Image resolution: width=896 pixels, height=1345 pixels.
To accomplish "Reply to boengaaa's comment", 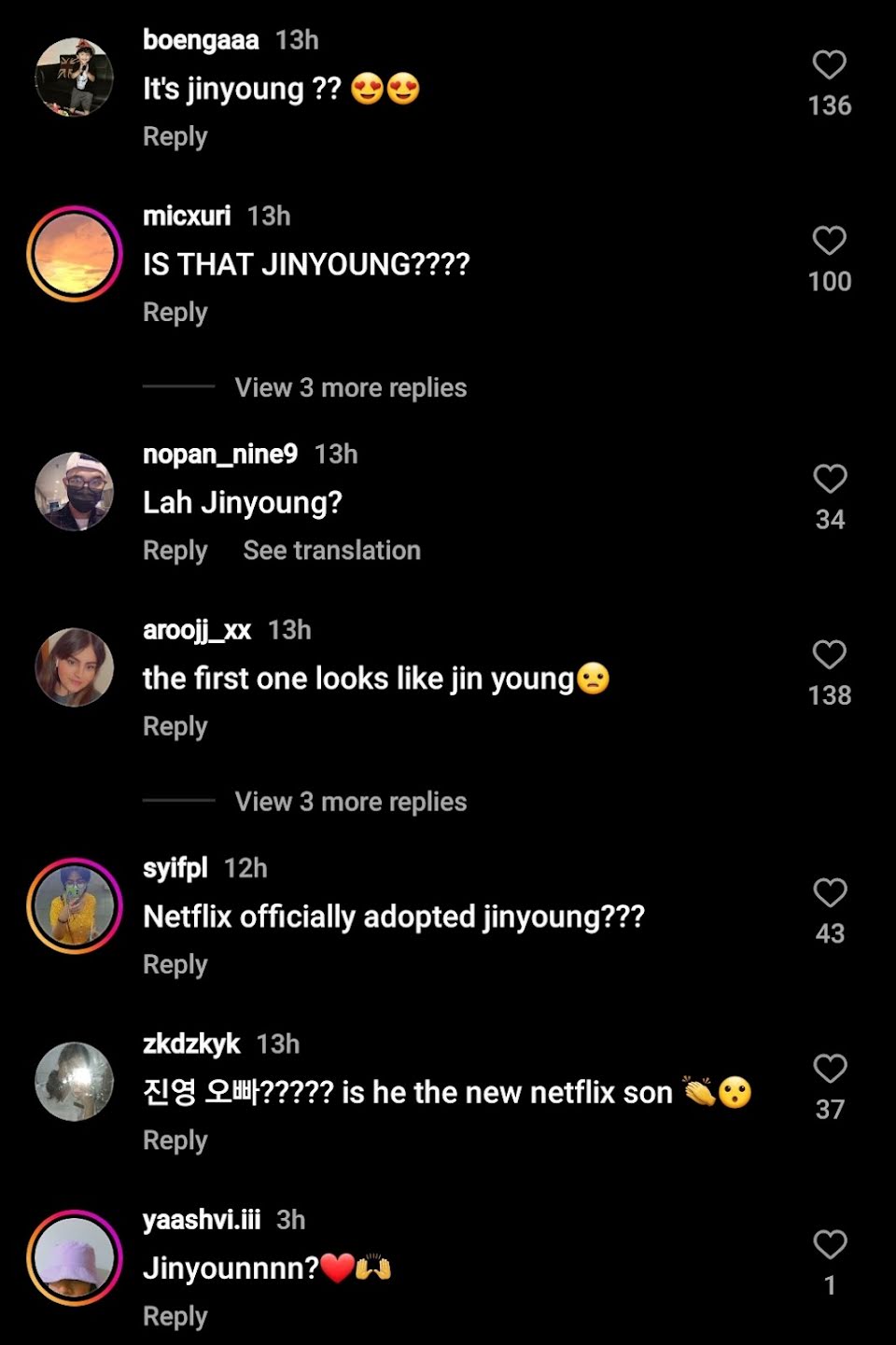I will [175, 137].
